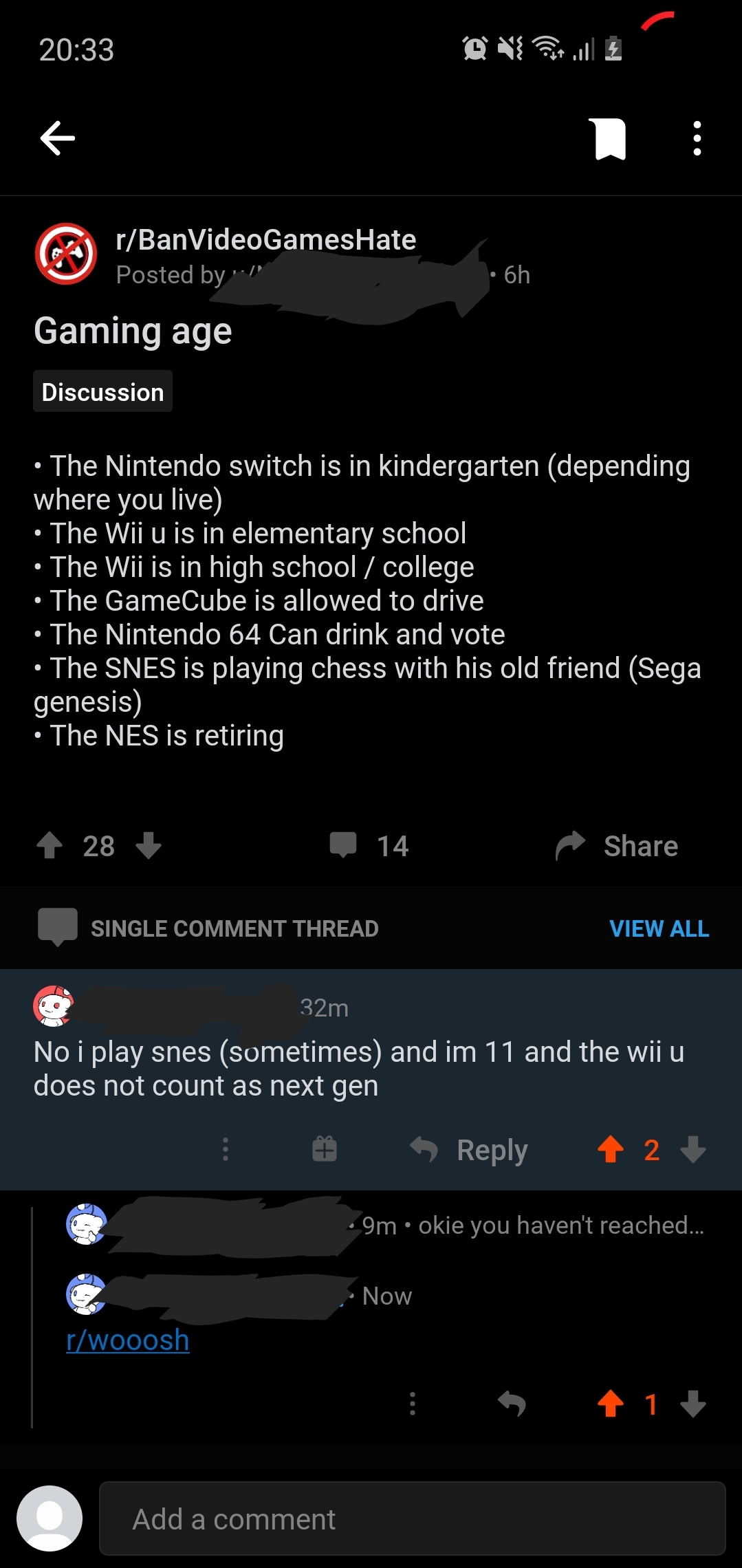Share the Gaming age post
Screen dimensions: 742x1568
[x=618, y=846]
